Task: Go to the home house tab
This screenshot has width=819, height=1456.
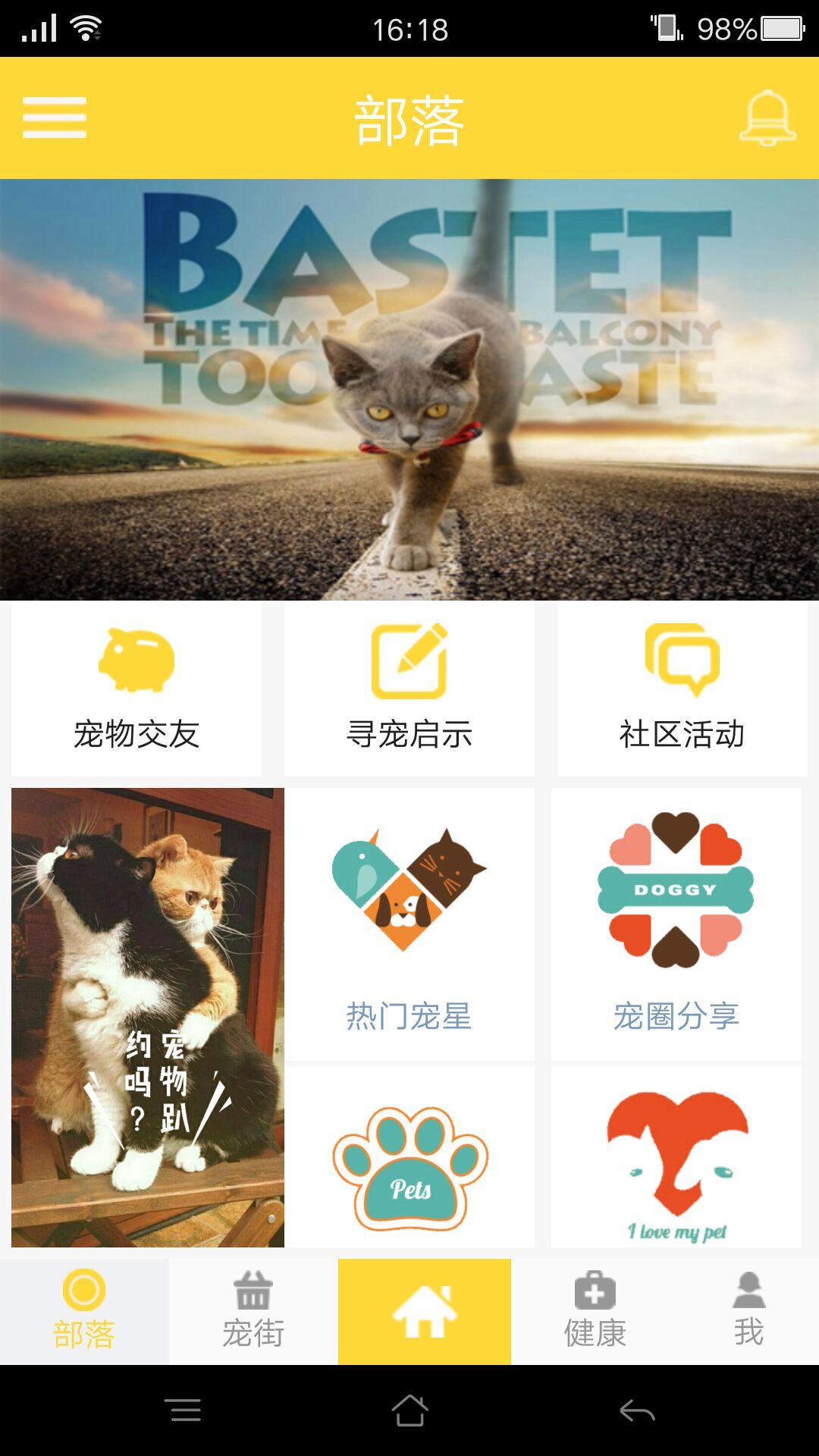Action: (425, 1312)
